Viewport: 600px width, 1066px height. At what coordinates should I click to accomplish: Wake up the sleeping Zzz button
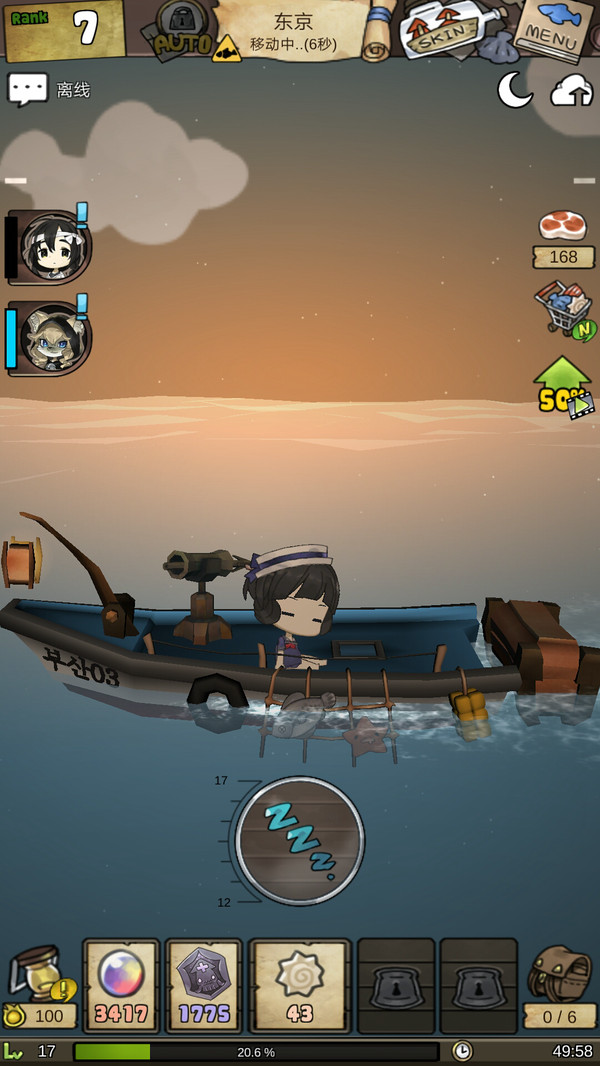tap(299, 840)
